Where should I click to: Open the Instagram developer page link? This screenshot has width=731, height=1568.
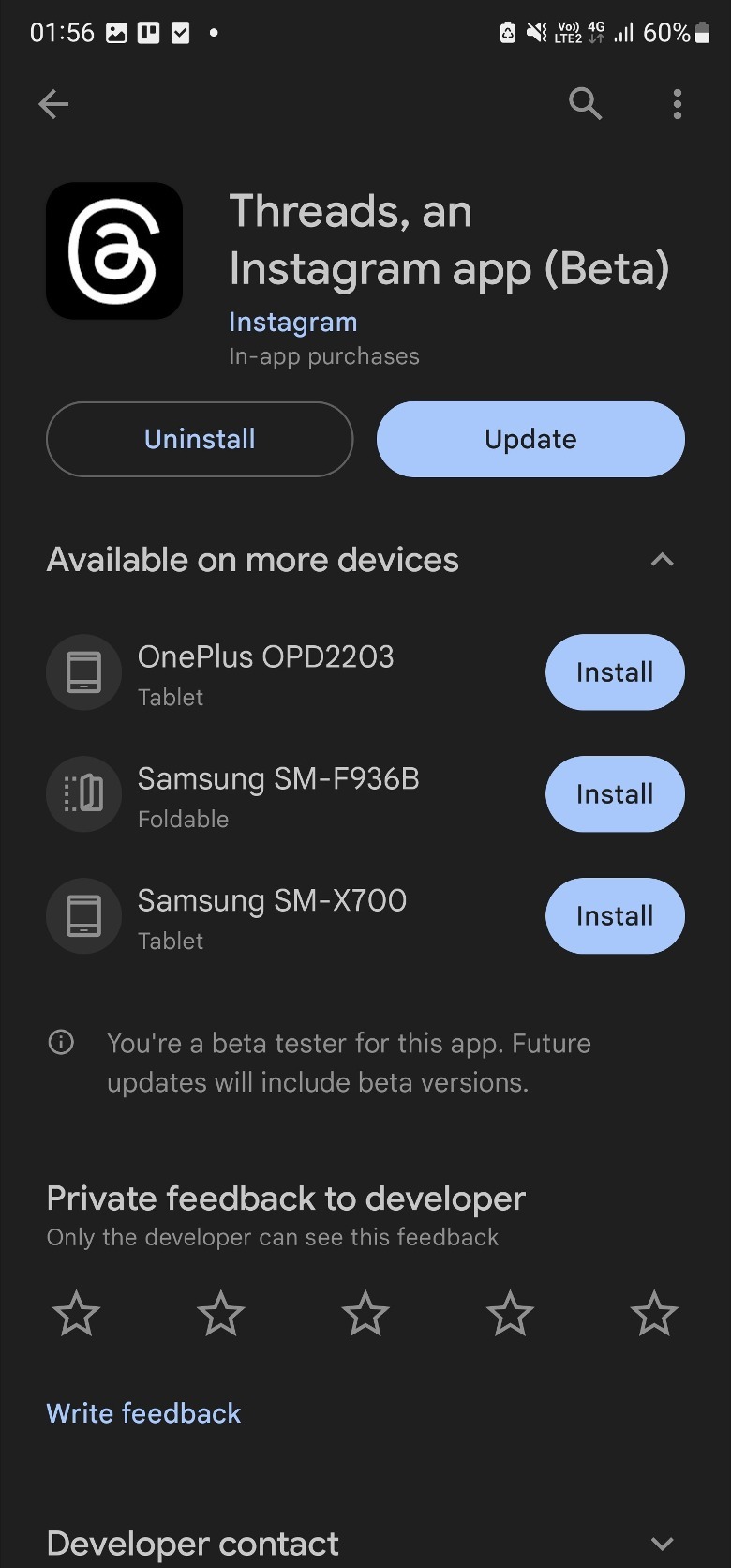coord(292,322)
